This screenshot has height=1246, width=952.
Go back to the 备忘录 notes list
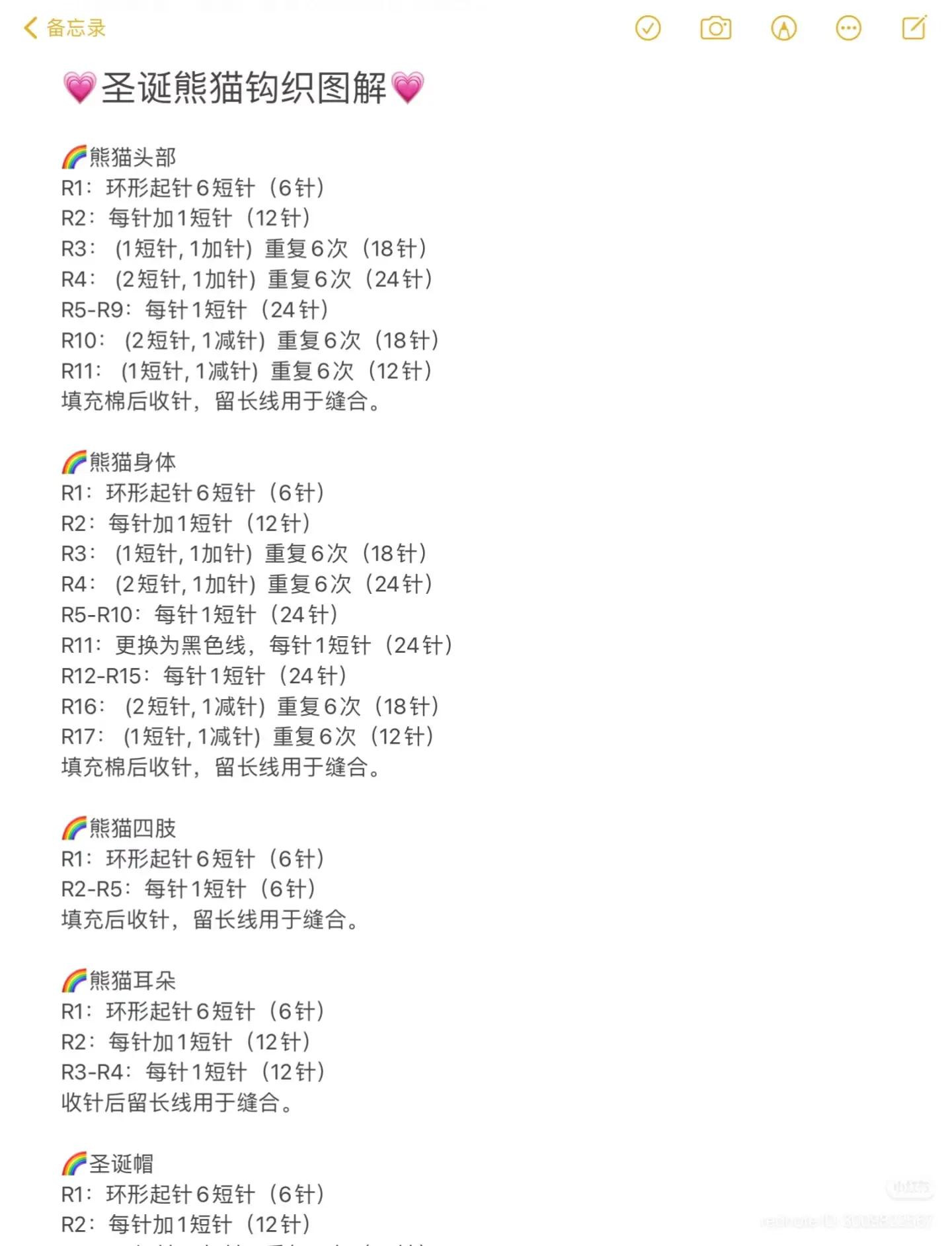[x=65, y=28]
